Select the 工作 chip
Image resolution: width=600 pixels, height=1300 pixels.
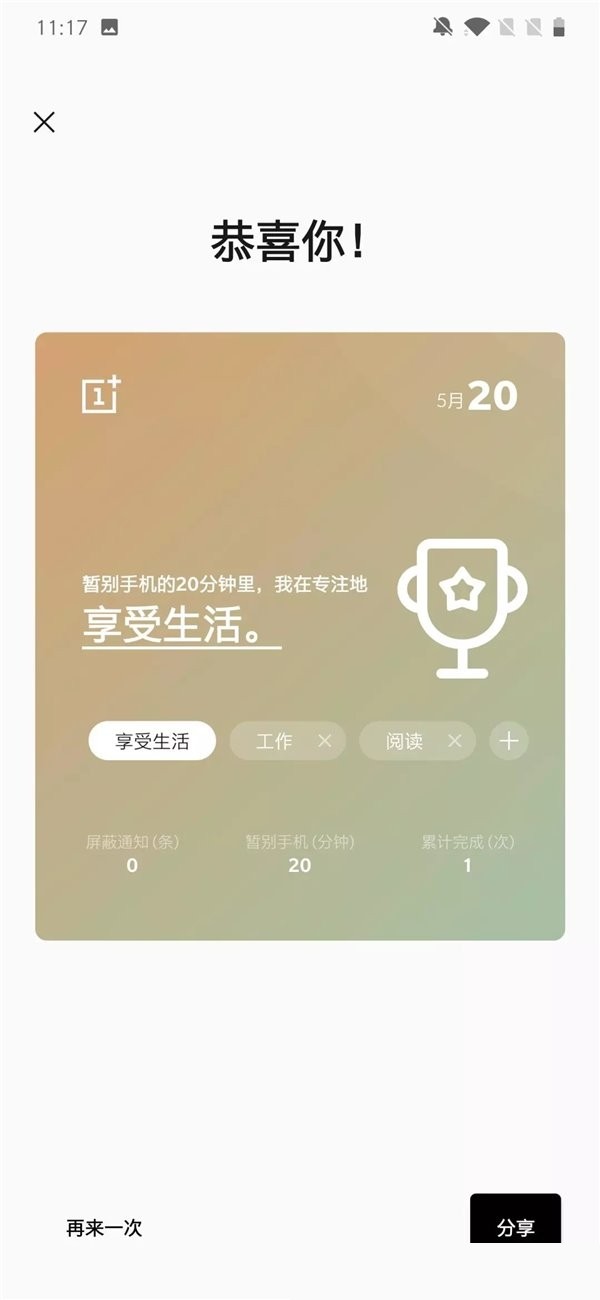(x=274, y=741)
